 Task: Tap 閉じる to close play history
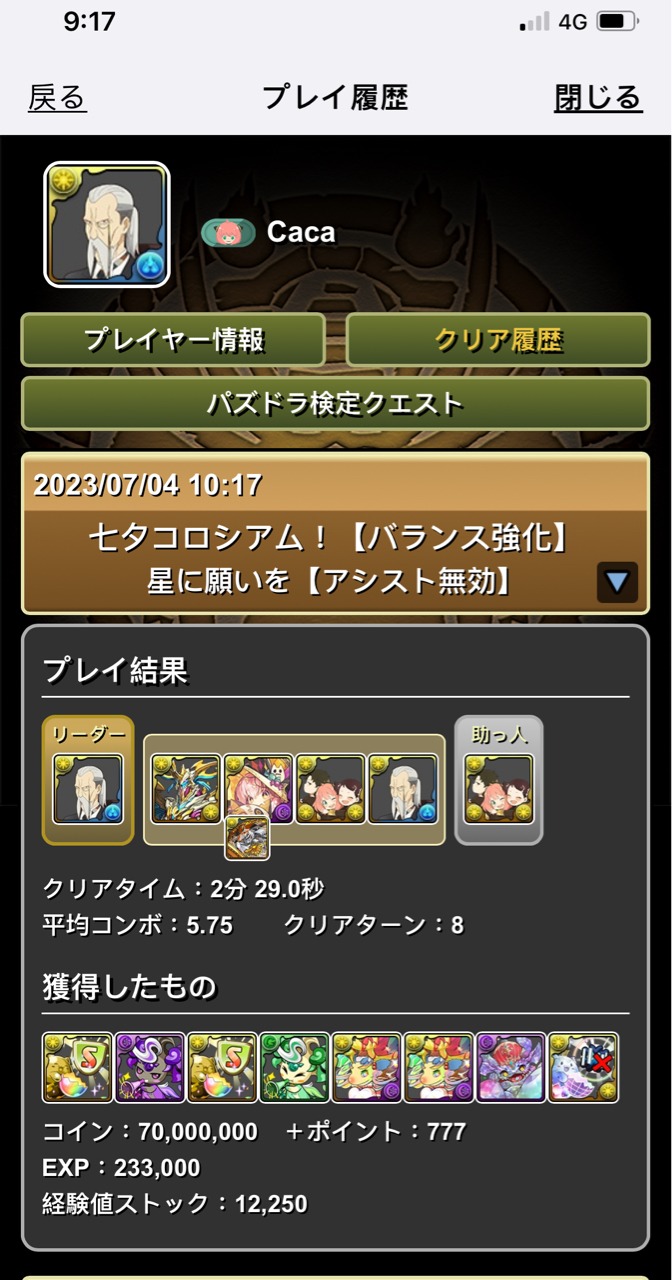point(598,97)
